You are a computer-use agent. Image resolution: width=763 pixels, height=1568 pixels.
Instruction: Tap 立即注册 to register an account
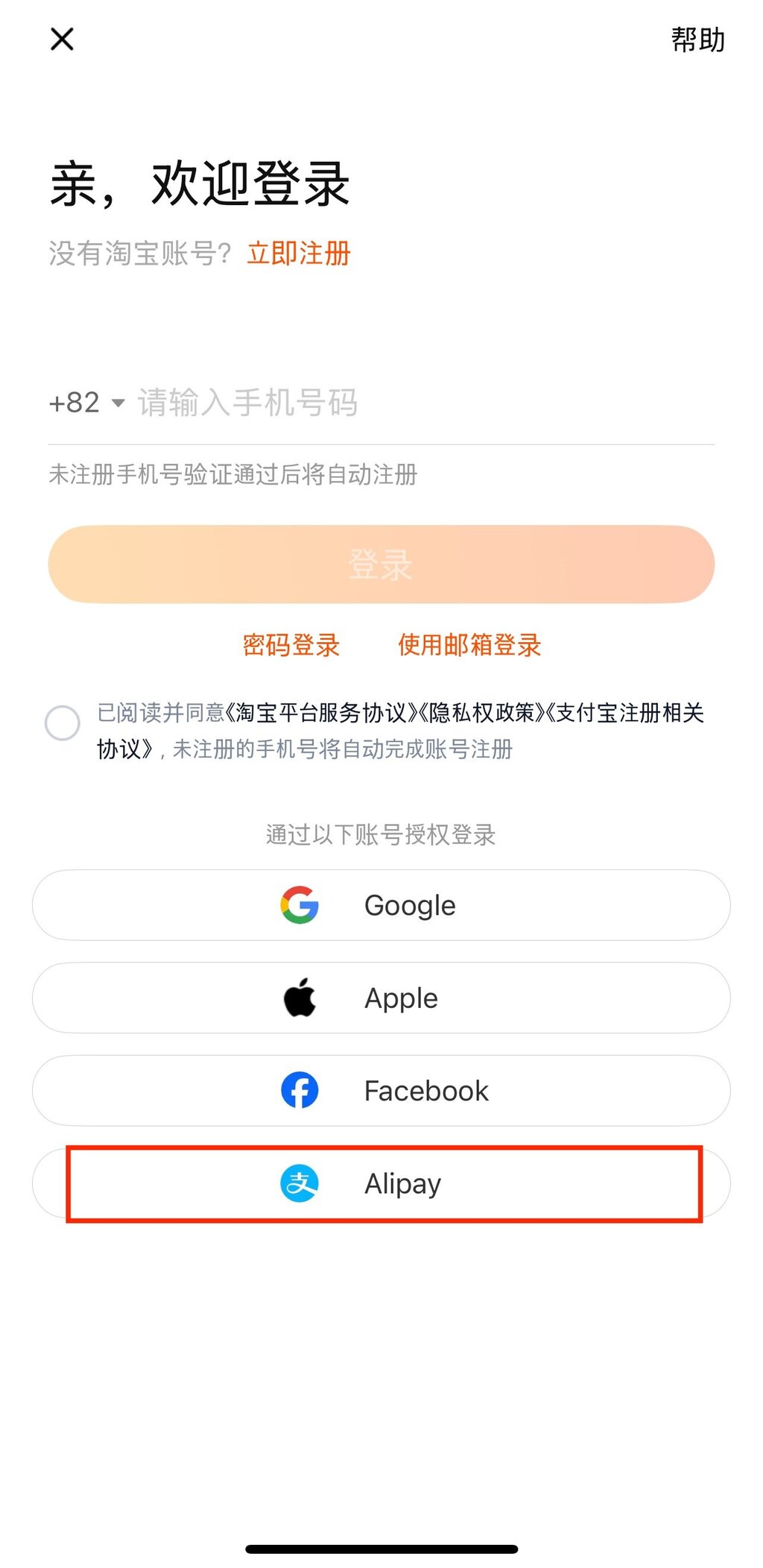click(299, 254)
